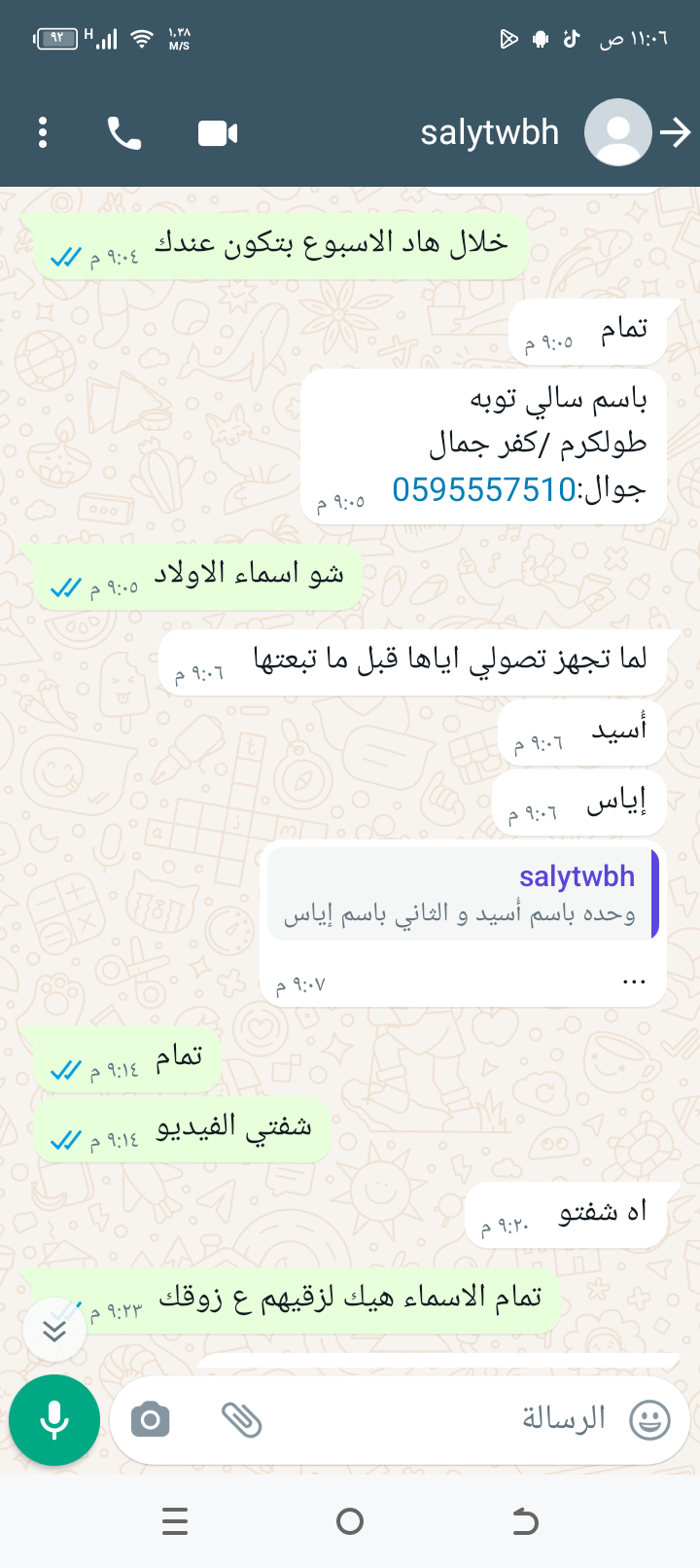Image resolution: width=700 pixels, height=1568 pixels.
Task: Record a voice message with the microphone
Action: pyautogui.click(x=54, y=1420)
